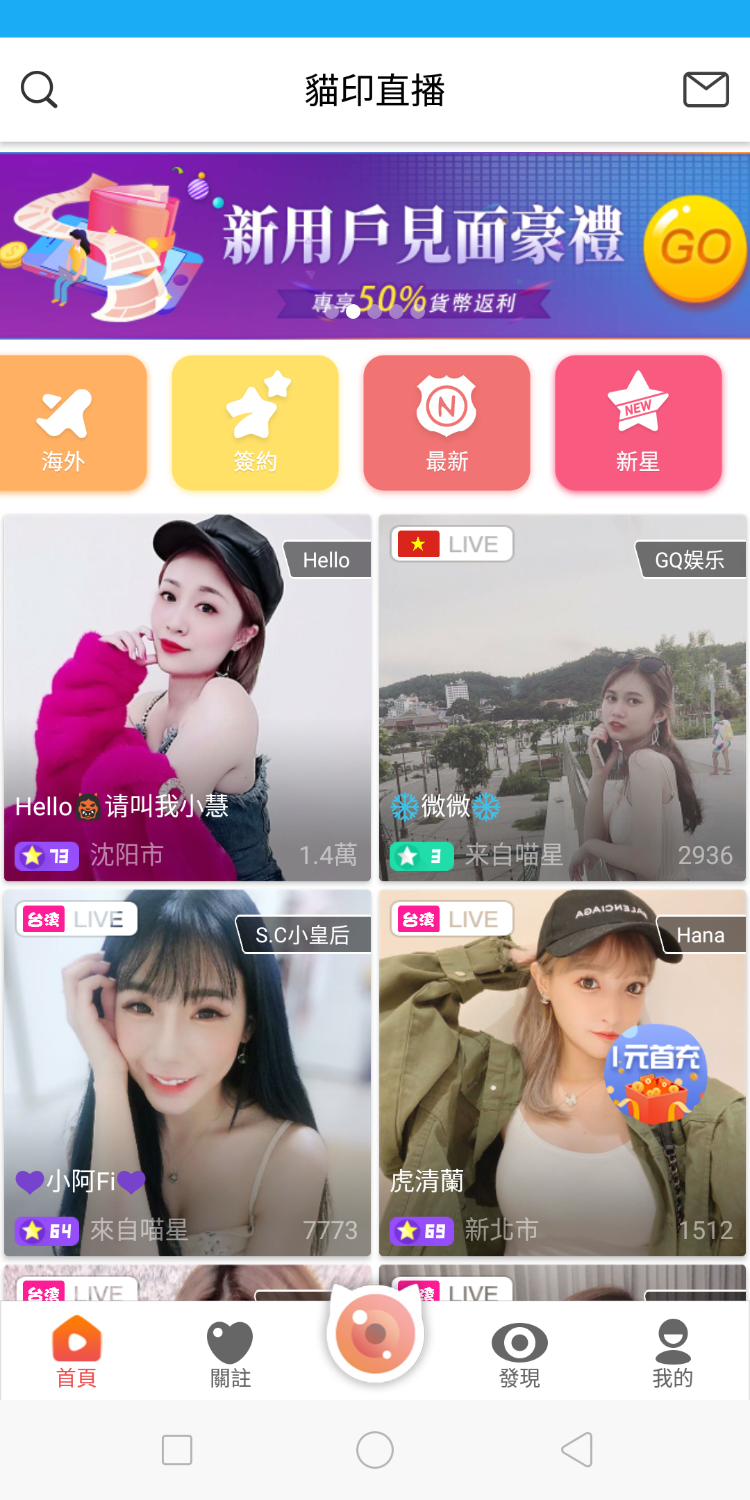This screenshot has width=750, height=1500.
Task: Open the livestream of 小阿Fi
Action: (187, 1072)
